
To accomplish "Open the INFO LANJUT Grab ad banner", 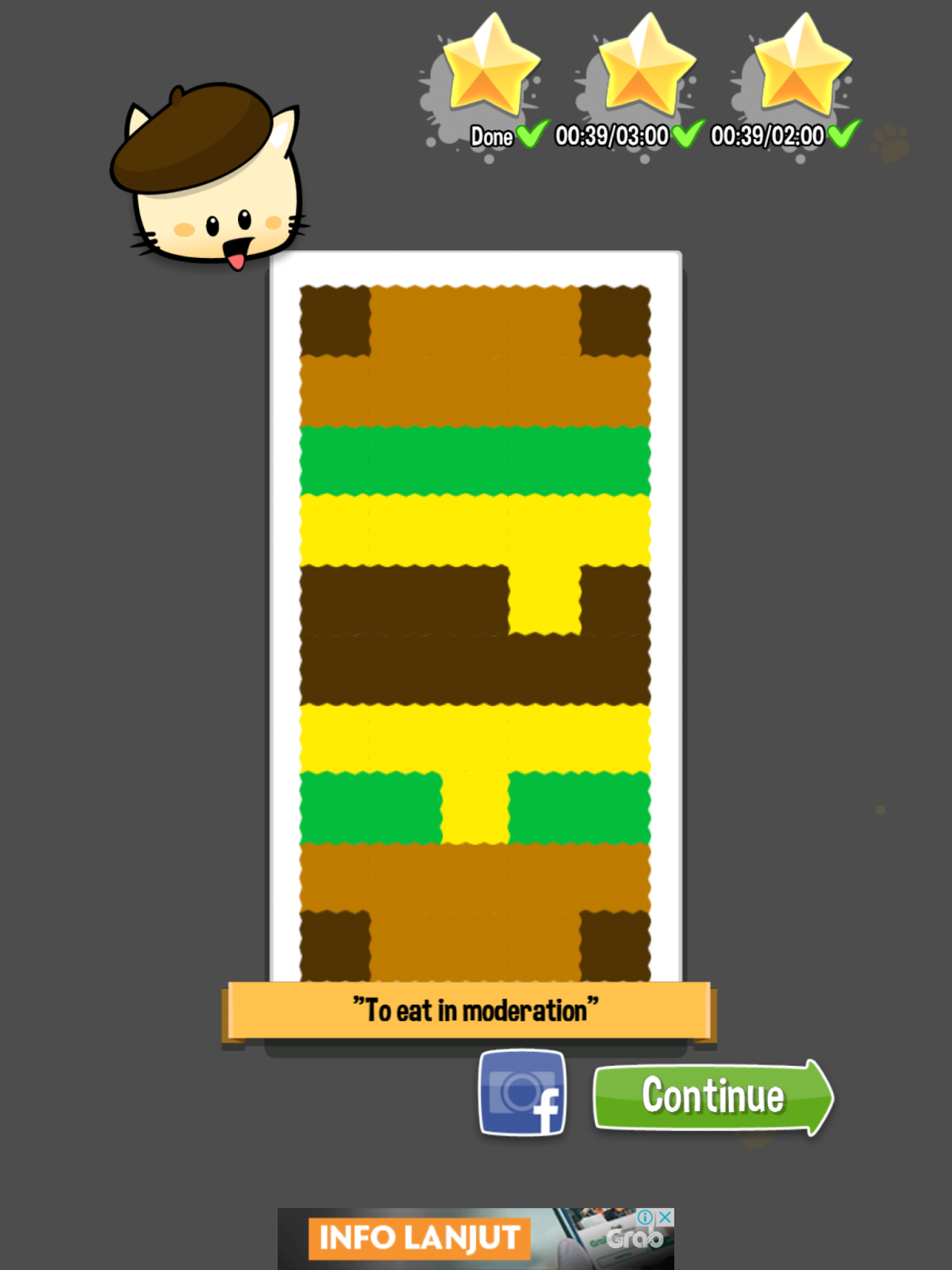I will pos(420,1238).
